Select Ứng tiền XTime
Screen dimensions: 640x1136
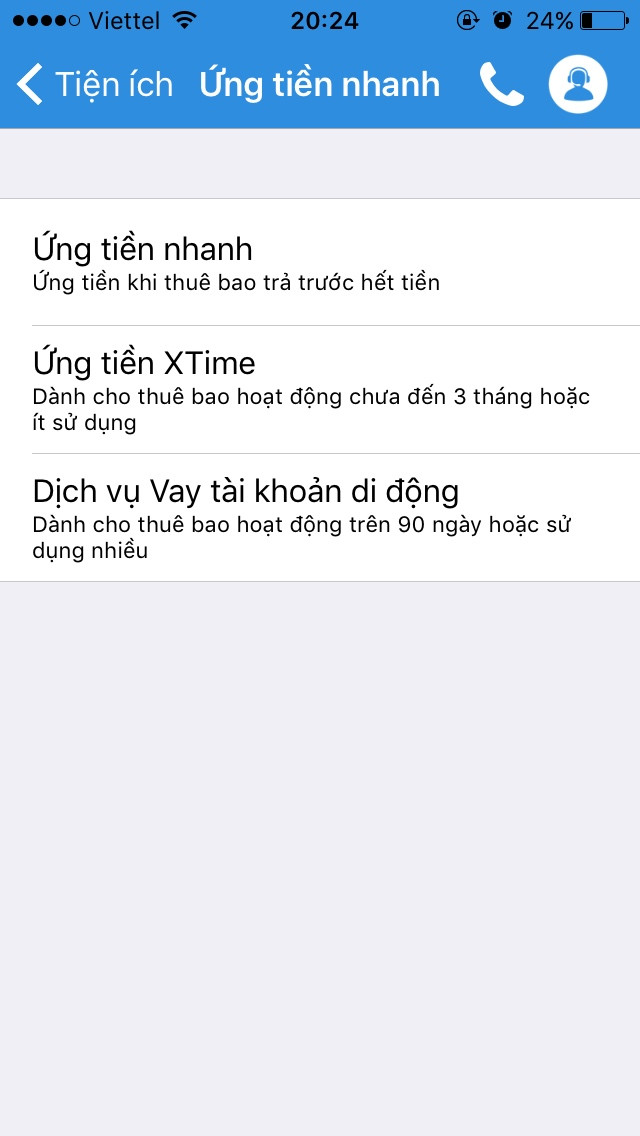320,389
